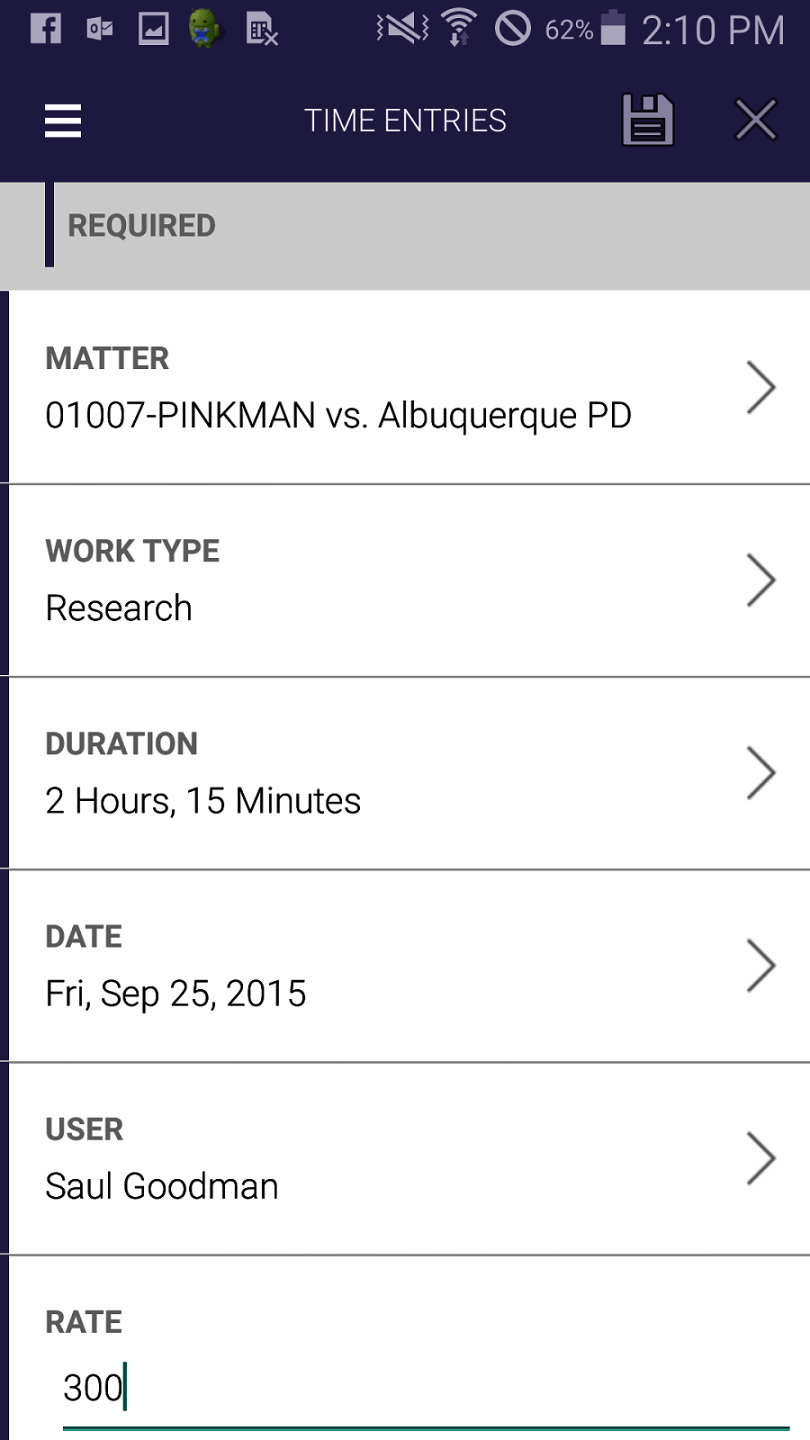This screenshot has height=1440, width=810.
Task: Open the Matter selection row
Action: (x=405, y=388)
